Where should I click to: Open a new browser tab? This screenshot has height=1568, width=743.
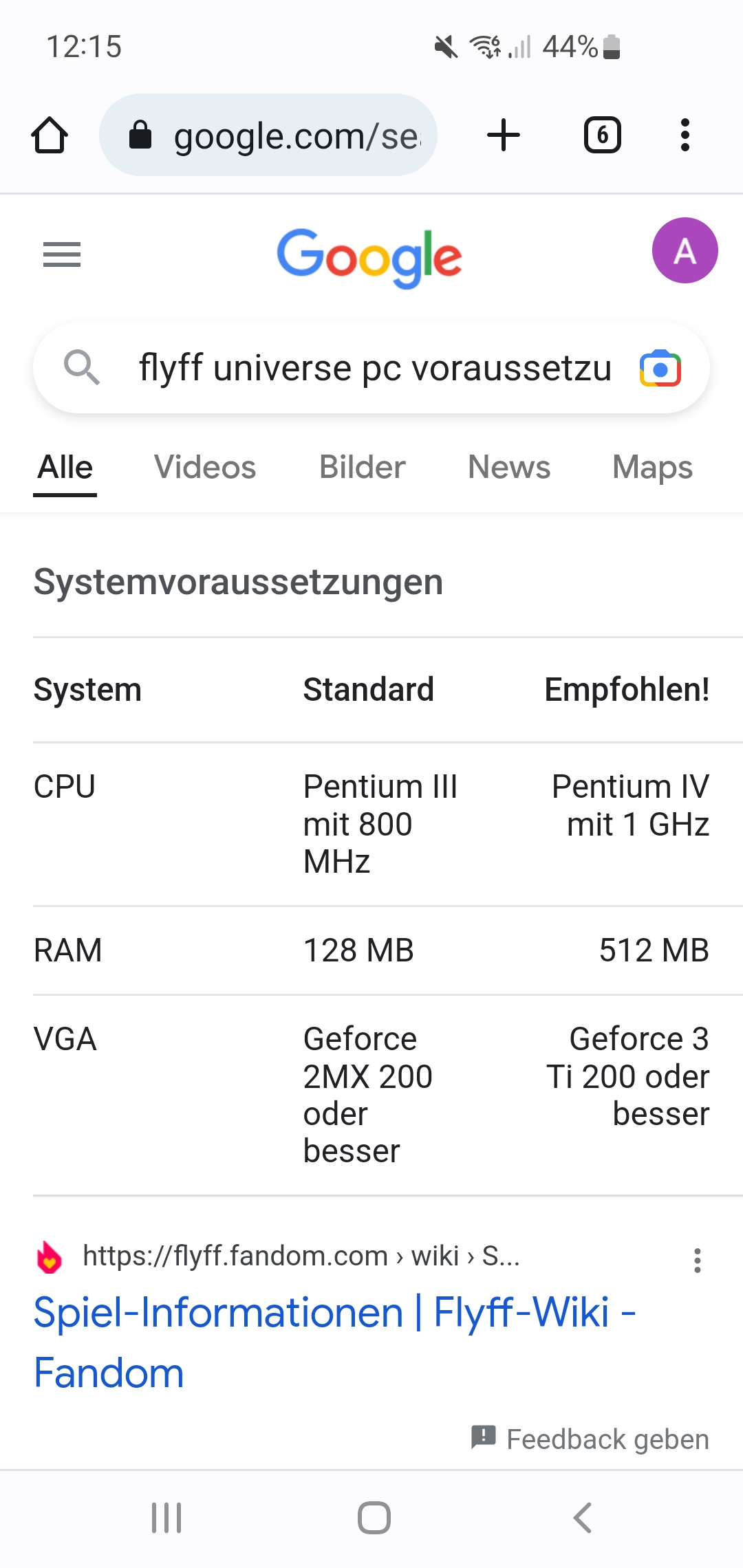click(x=503, y=135)
